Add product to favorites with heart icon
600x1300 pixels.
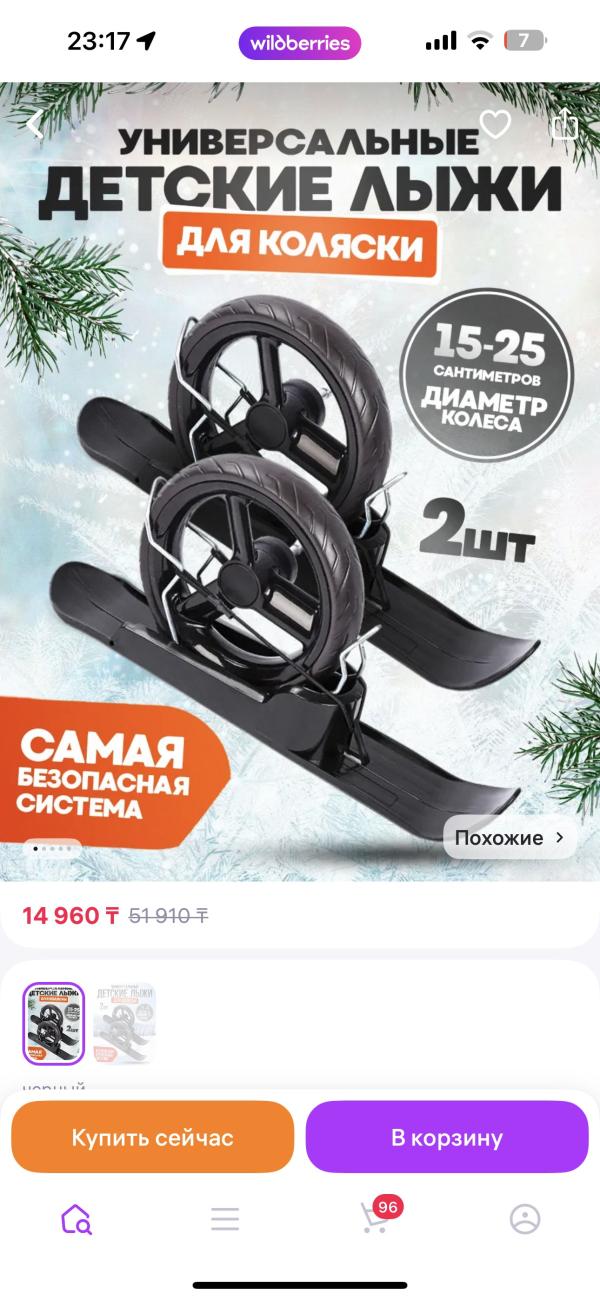[x=495, y=124]
